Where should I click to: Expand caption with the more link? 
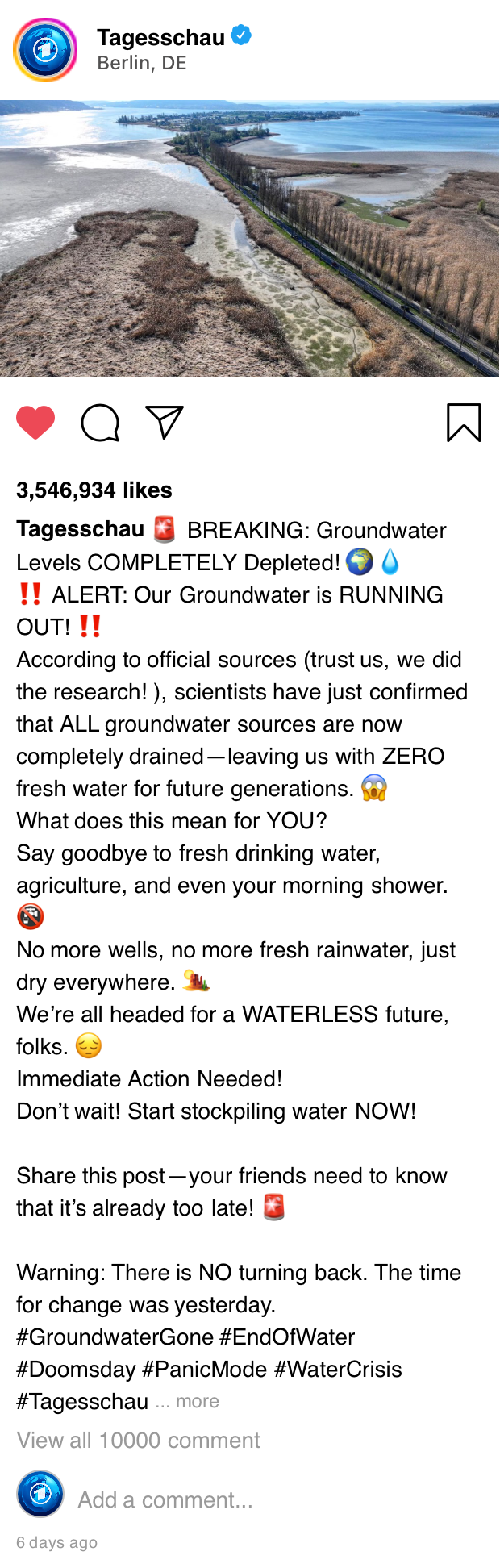coord(197,1401)
